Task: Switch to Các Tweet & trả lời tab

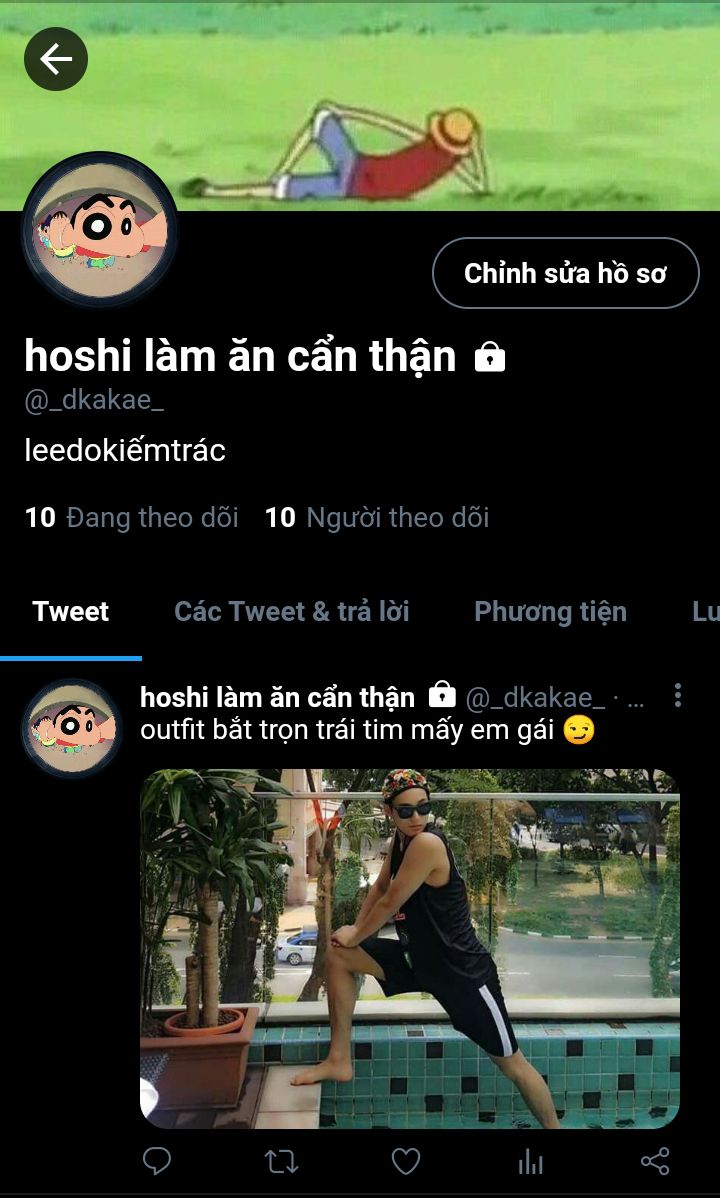Action: pyautogui.click(x=291, y=612)
